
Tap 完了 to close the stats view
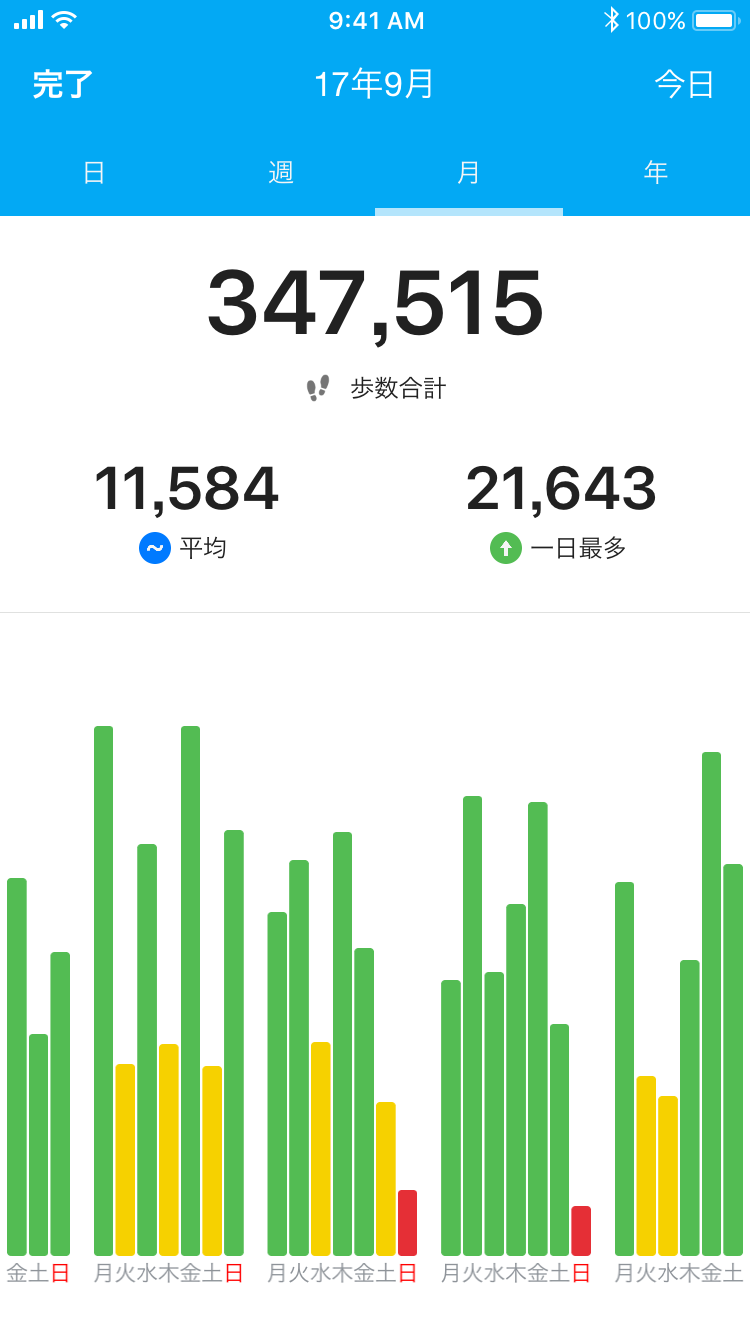pyautogui.click(x=63, y=84)
